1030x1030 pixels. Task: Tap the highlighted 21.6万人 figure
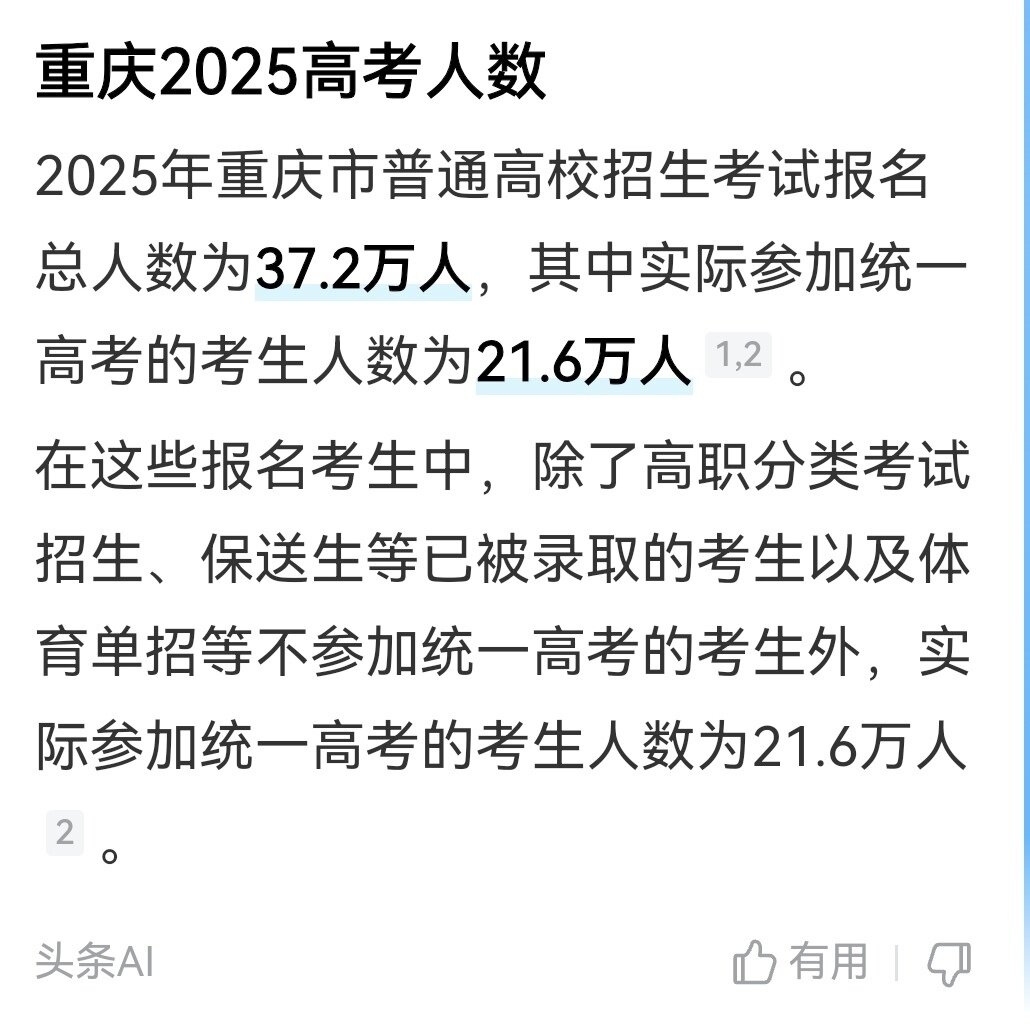[584, 364]
